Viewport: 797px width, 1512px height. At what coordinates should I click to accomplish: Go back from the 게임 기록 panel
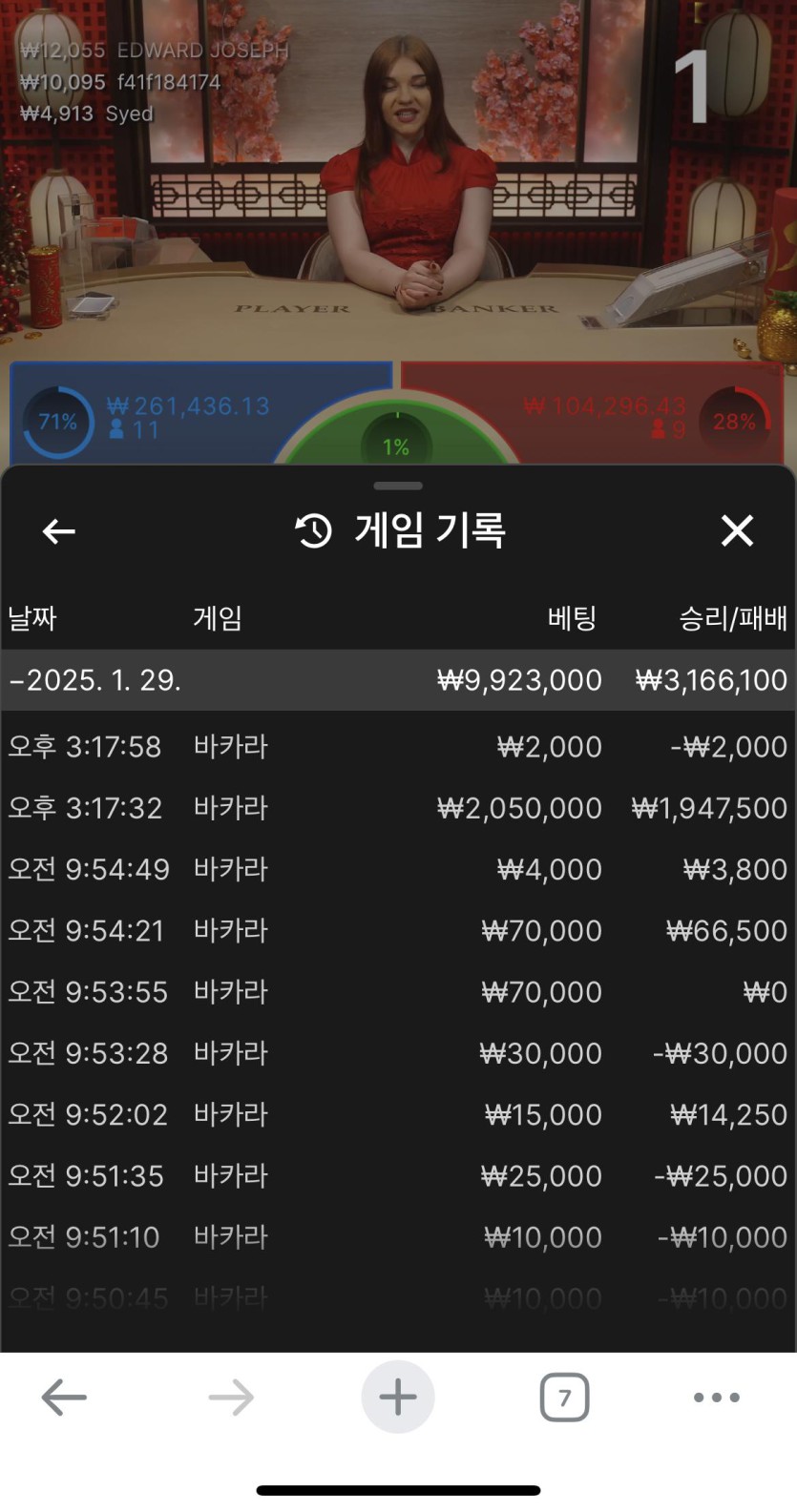(x=59, y=531)
